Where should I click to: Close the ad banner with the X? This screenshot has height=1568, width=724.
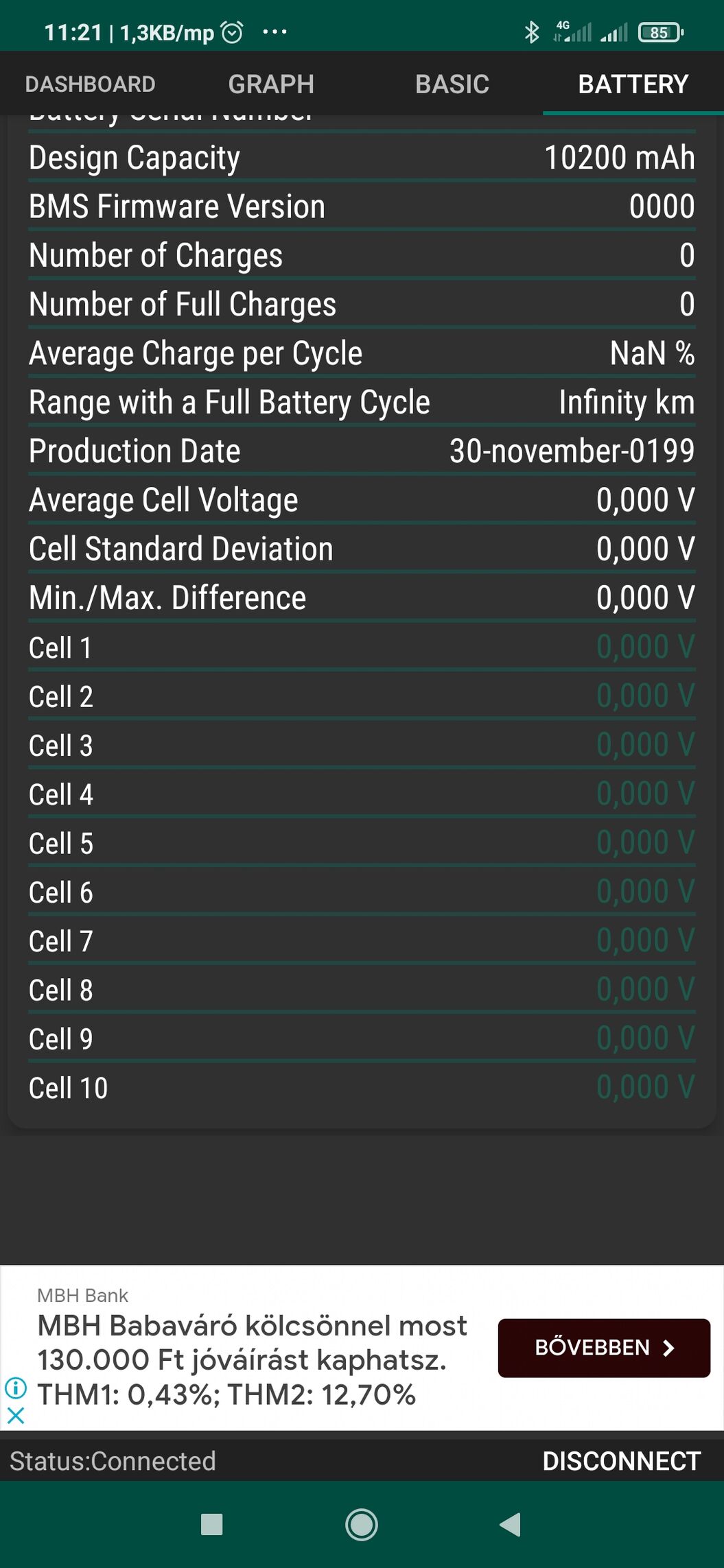(x=16, y=1415)
